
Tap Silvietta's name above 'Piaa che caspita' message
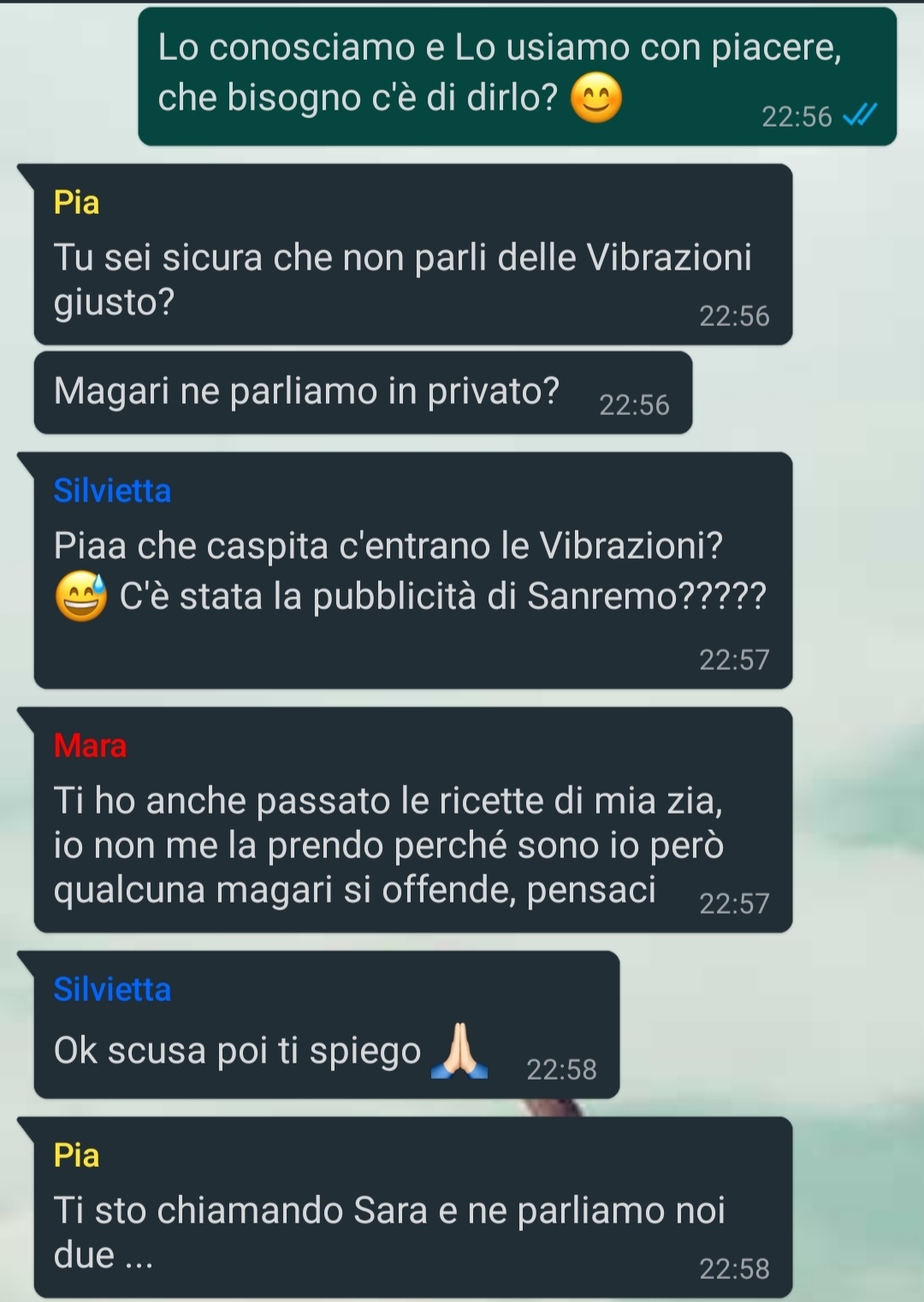112,491
